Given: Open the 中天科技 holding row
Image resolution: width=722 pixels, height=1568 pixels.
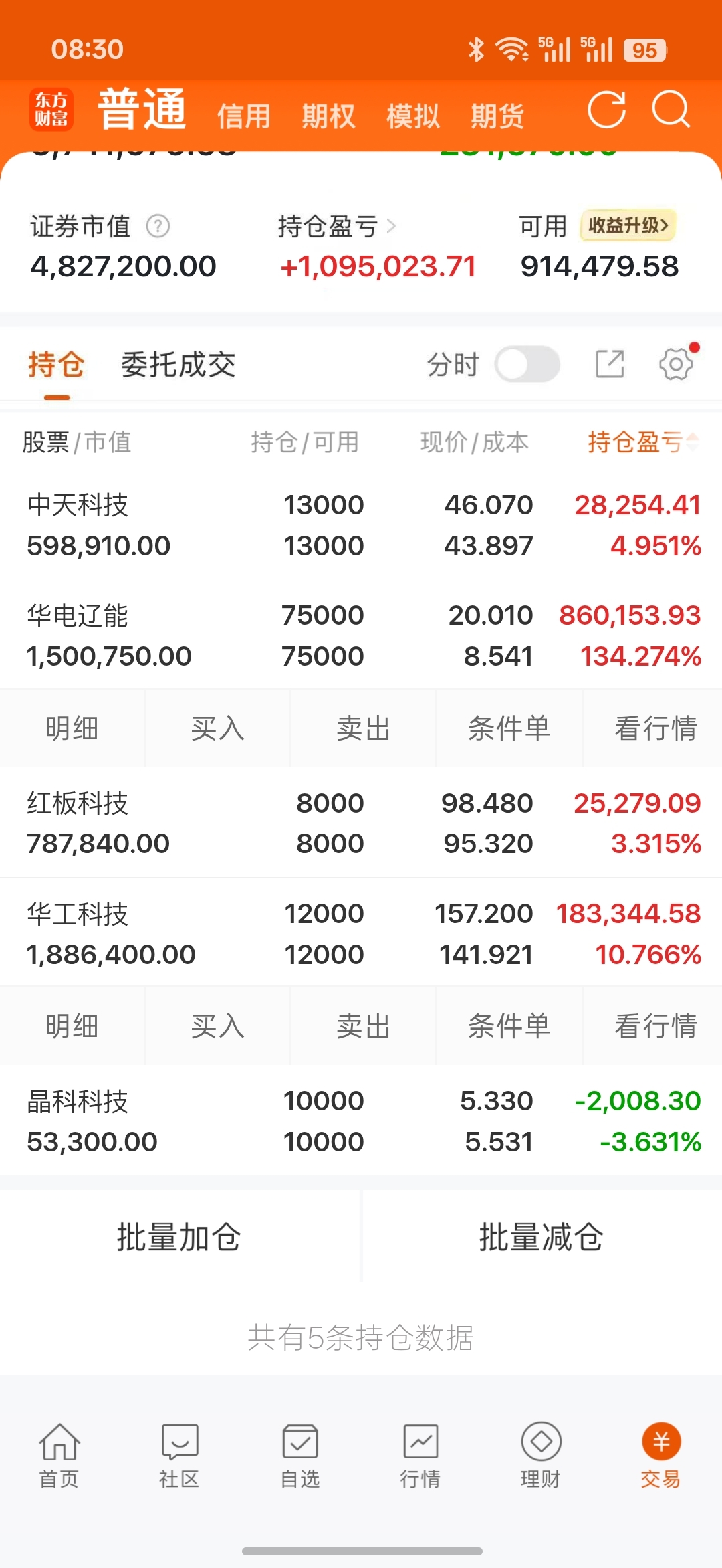Looking at the screenshot, I should (x=361, y=525).
